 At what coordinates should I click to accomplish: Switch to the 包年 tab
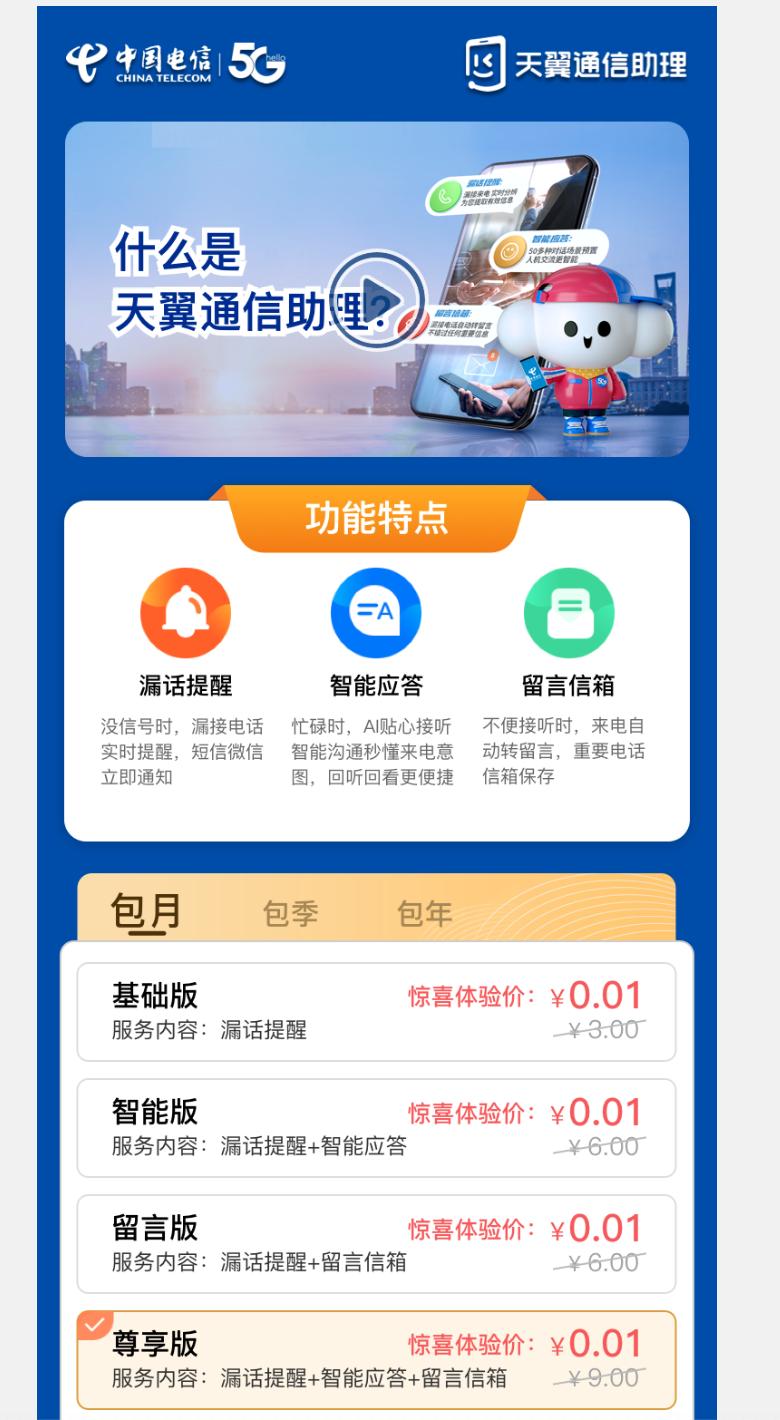coord(425,913)
